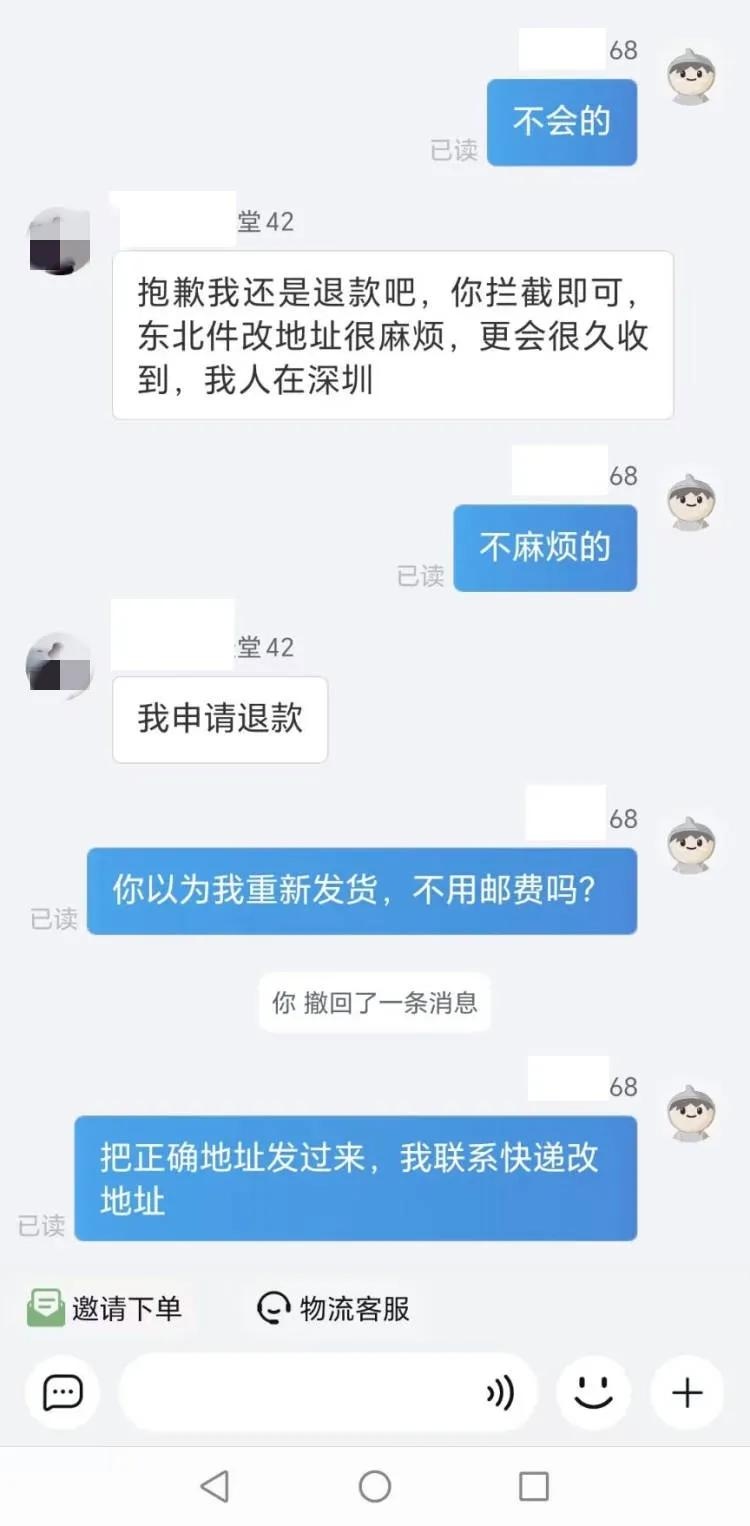This screenshot has height=1526, width=750.
Task: Open the emoji picker
Action: [594, 1392]
